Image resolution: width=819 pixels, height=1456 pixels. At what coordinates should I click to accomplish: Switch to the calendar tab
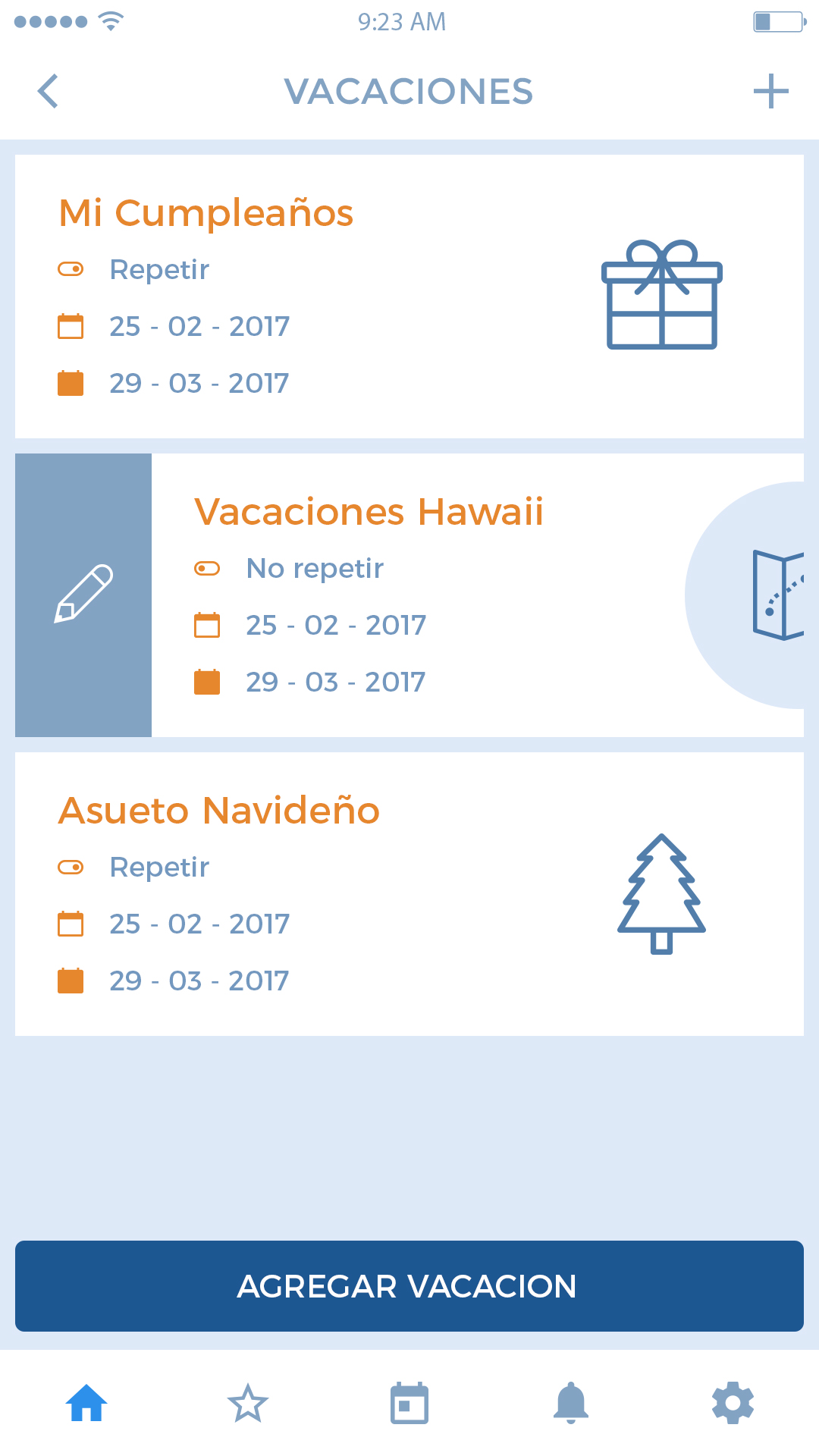409,1403
